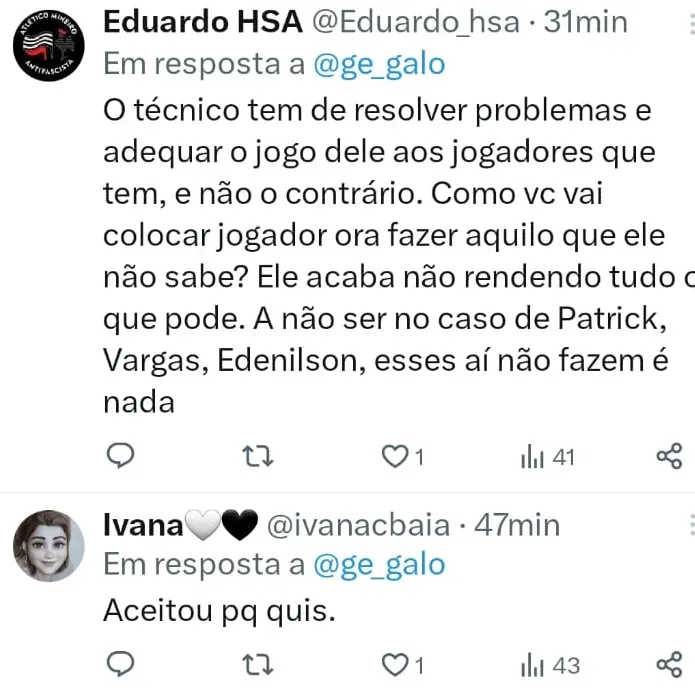Share Ivana's tweet

[x=668, y=665]
